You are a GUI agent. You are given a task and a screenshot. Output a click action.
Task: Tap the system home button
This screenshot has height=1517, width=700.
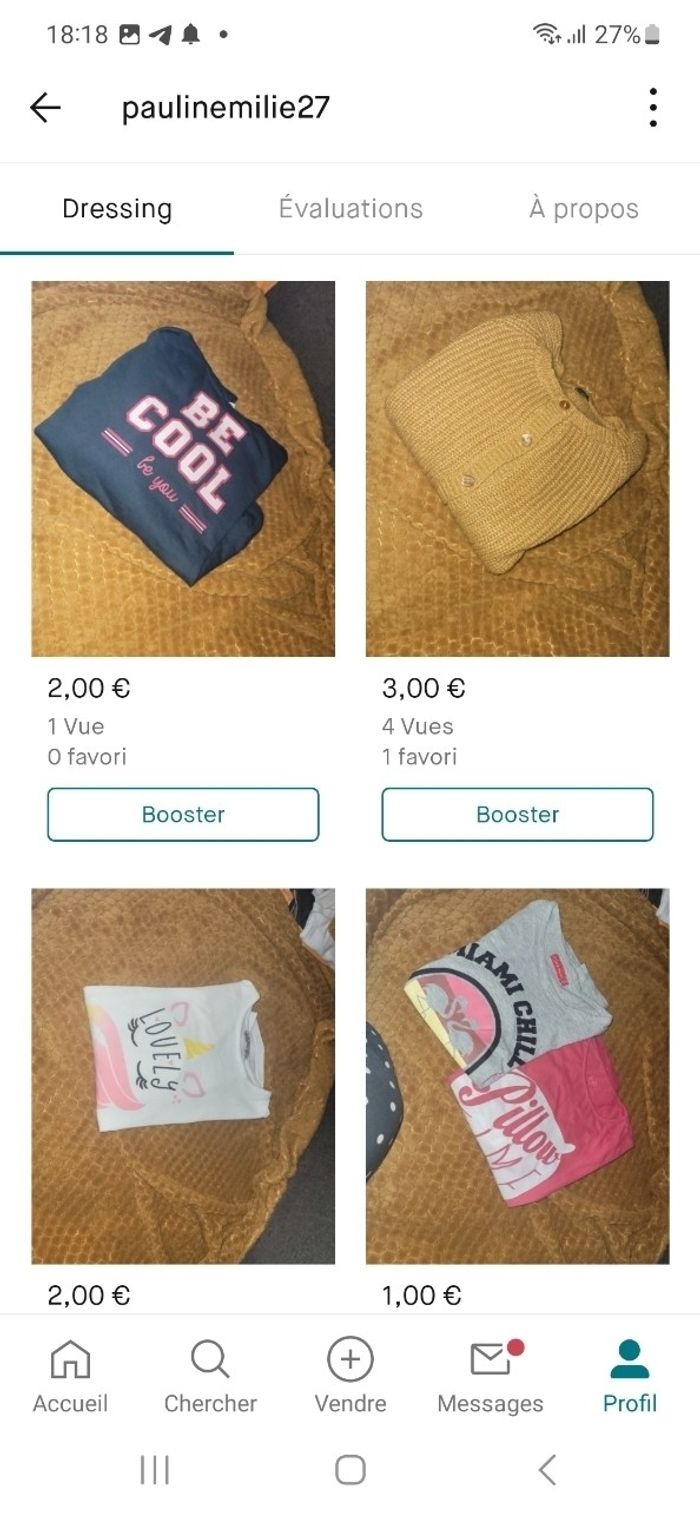click(x=350, y=1469)
